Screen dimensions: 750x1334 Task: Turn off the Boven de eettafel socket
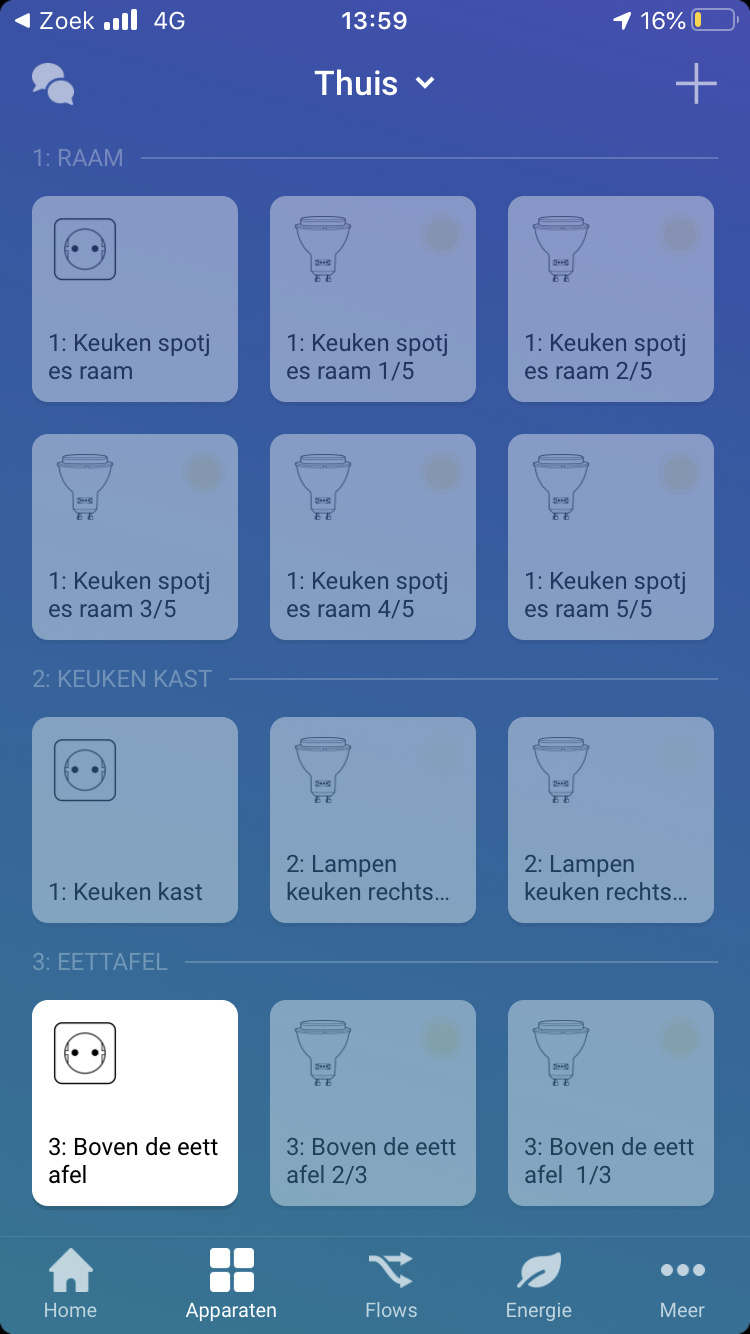[135, 1103]
